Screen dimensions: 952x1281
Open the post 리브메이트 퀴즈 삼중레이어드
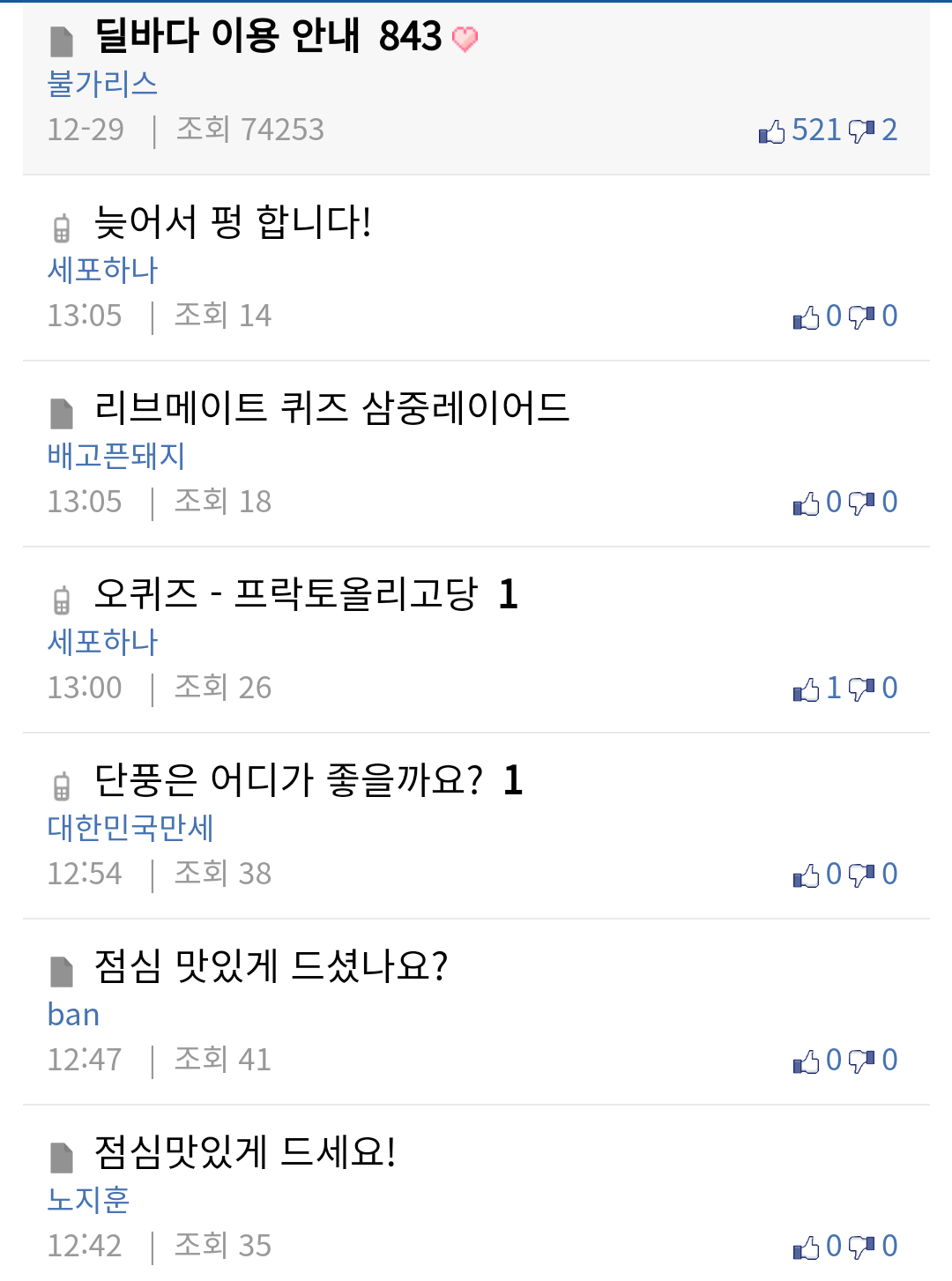pos(331,407)
